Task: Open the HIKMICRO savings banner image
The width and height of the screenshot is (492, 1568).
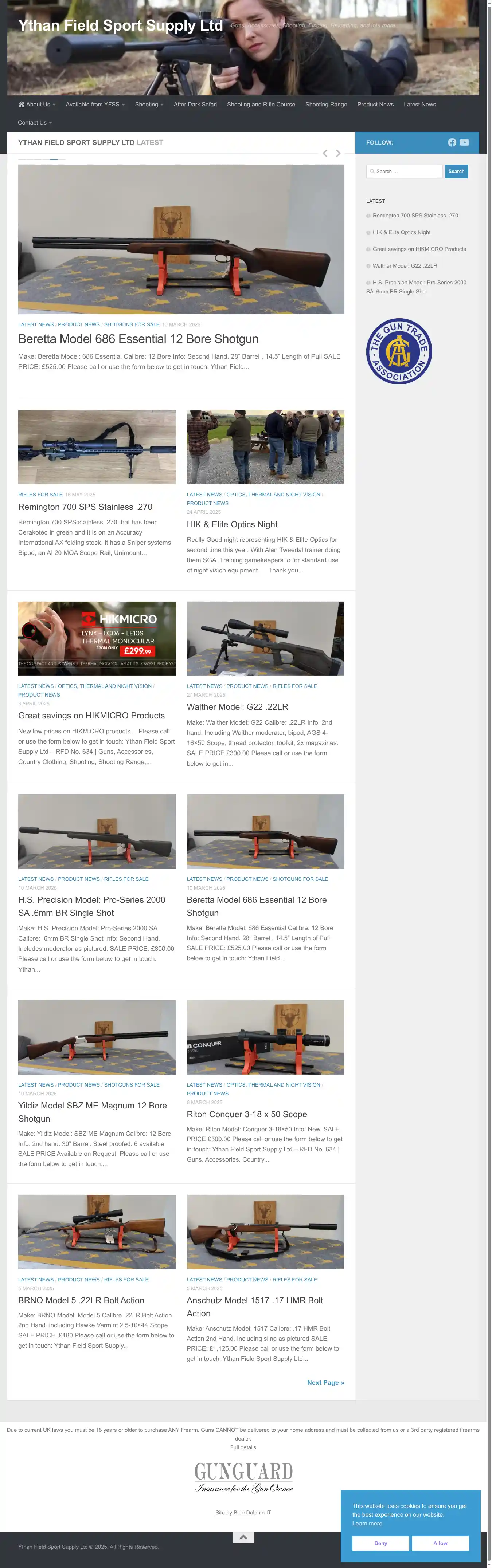Action: click(x=97, y=638)
